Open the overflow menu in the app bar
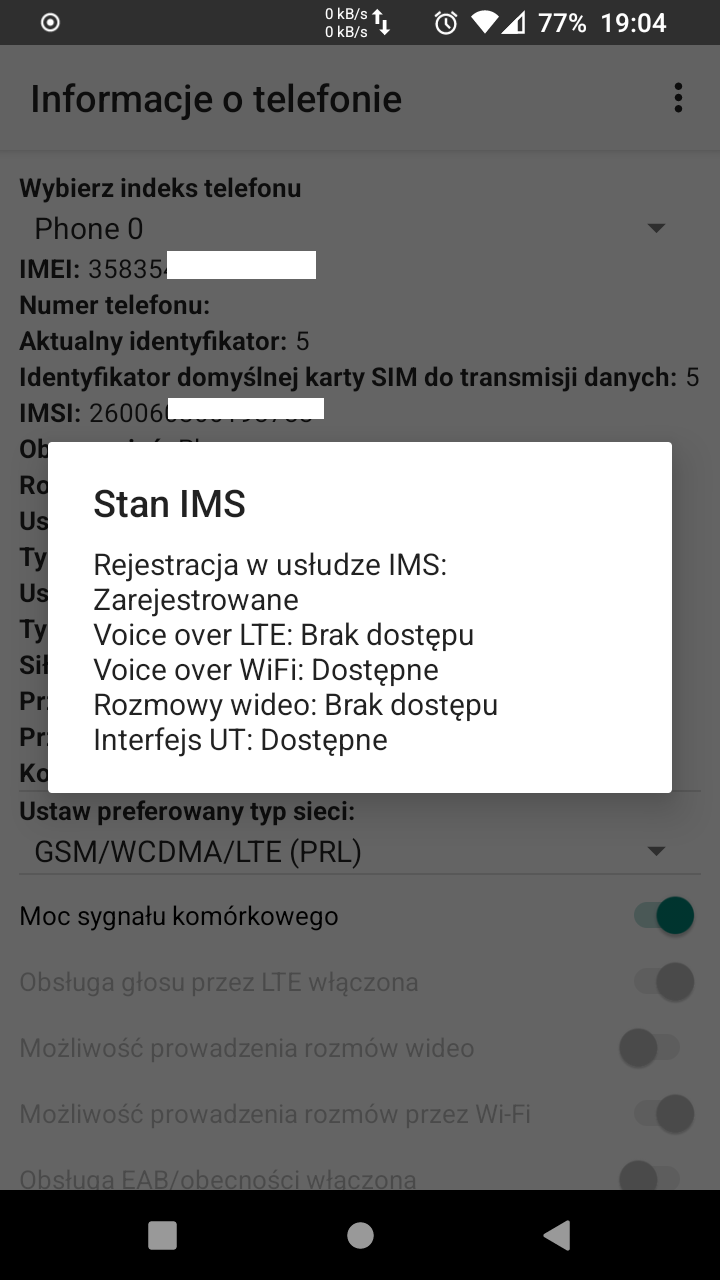720x1280 pixels. tap(678, 98)
